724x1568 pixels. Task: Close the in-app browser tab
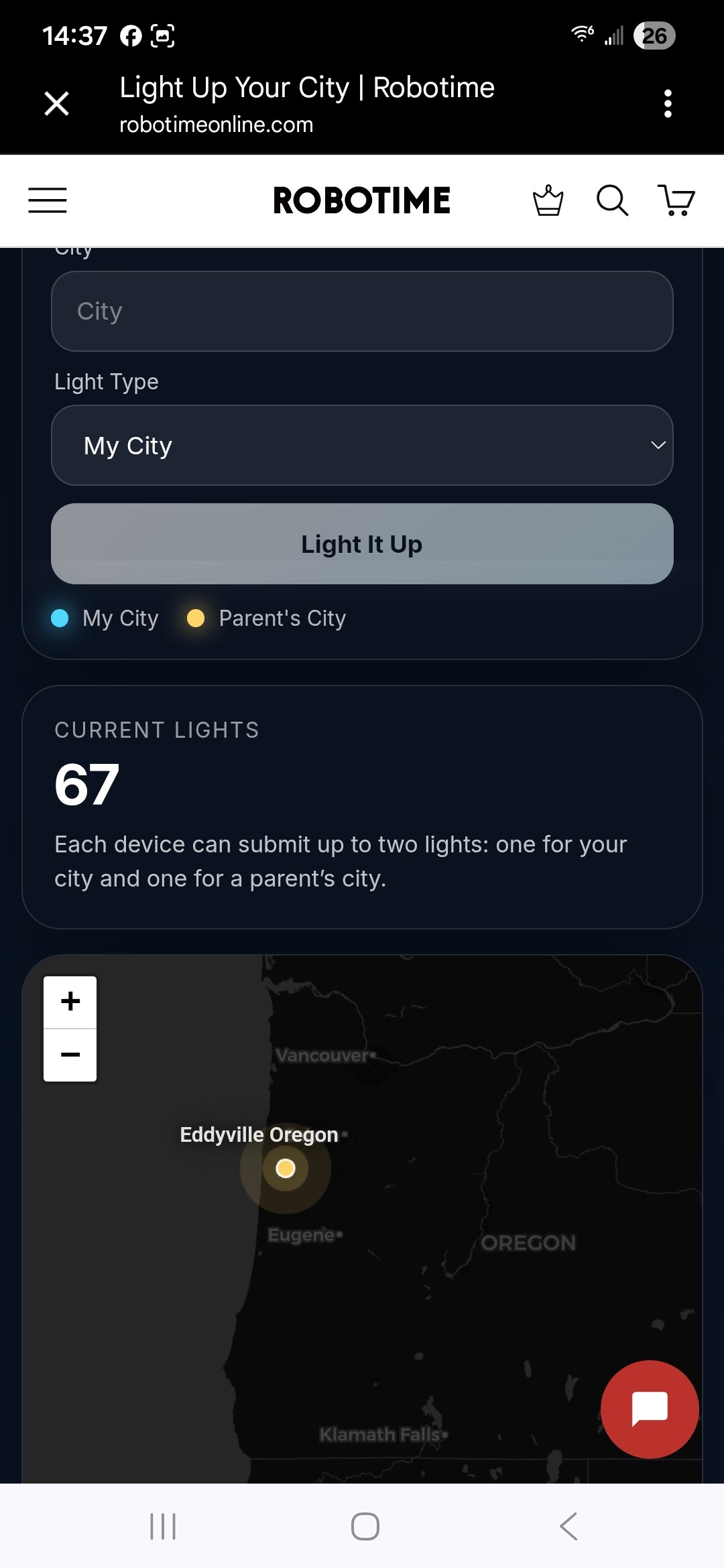tap(56, 104)
